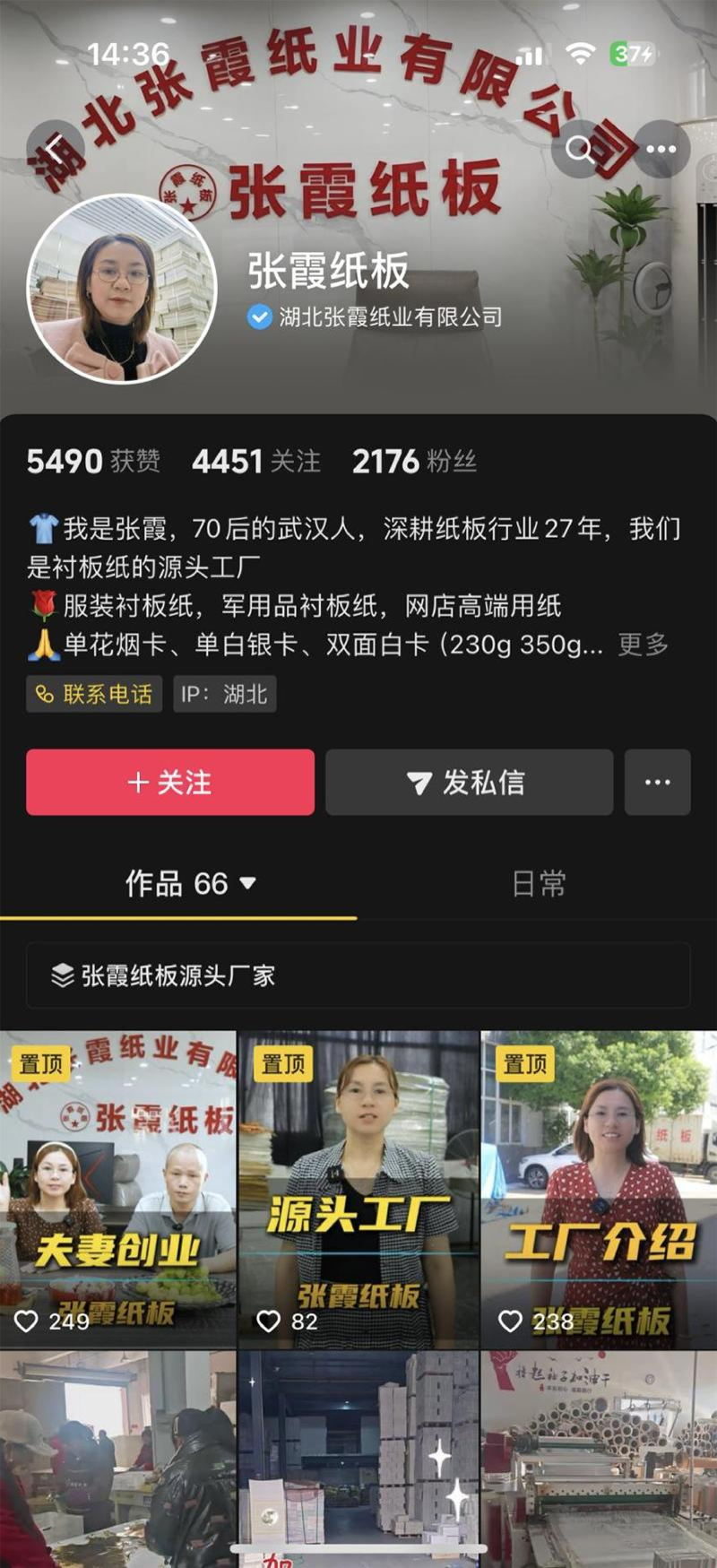This screenshot has height=1568, width=717.
Task: Open the 张霞纸板源头厂家 collection
Action: pos(358,975)
